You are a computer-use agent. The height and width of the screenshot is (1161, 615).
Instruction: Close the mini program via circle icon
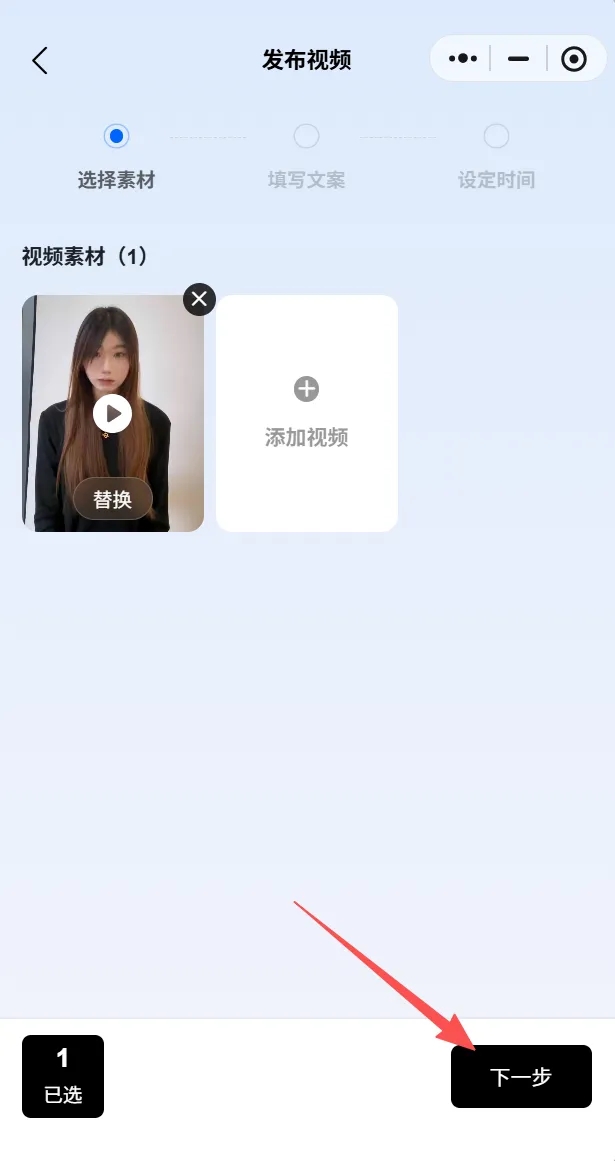pos(574,60)
